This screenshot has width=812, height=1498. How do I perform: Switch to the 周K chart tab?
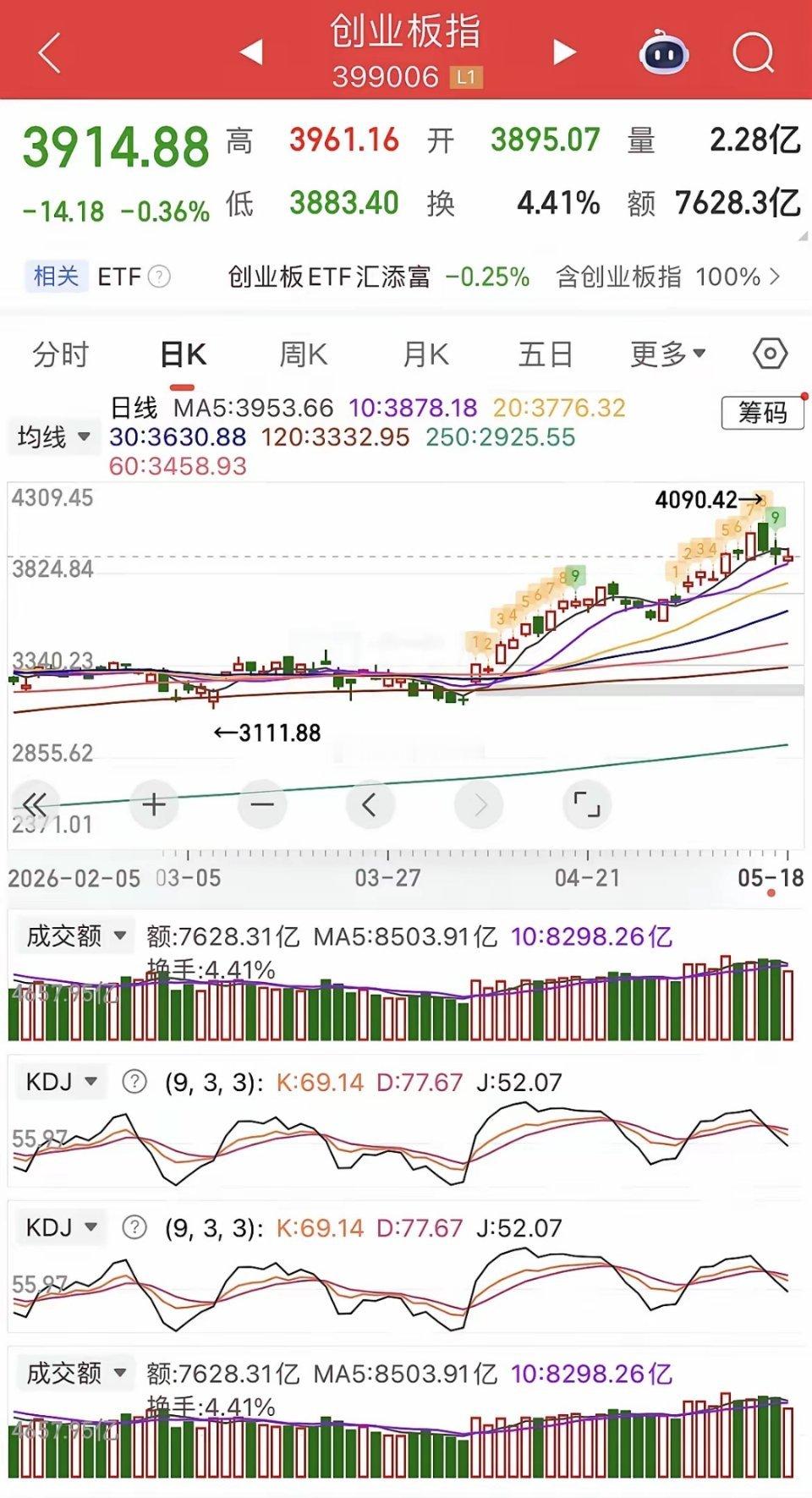pos(303,354)
